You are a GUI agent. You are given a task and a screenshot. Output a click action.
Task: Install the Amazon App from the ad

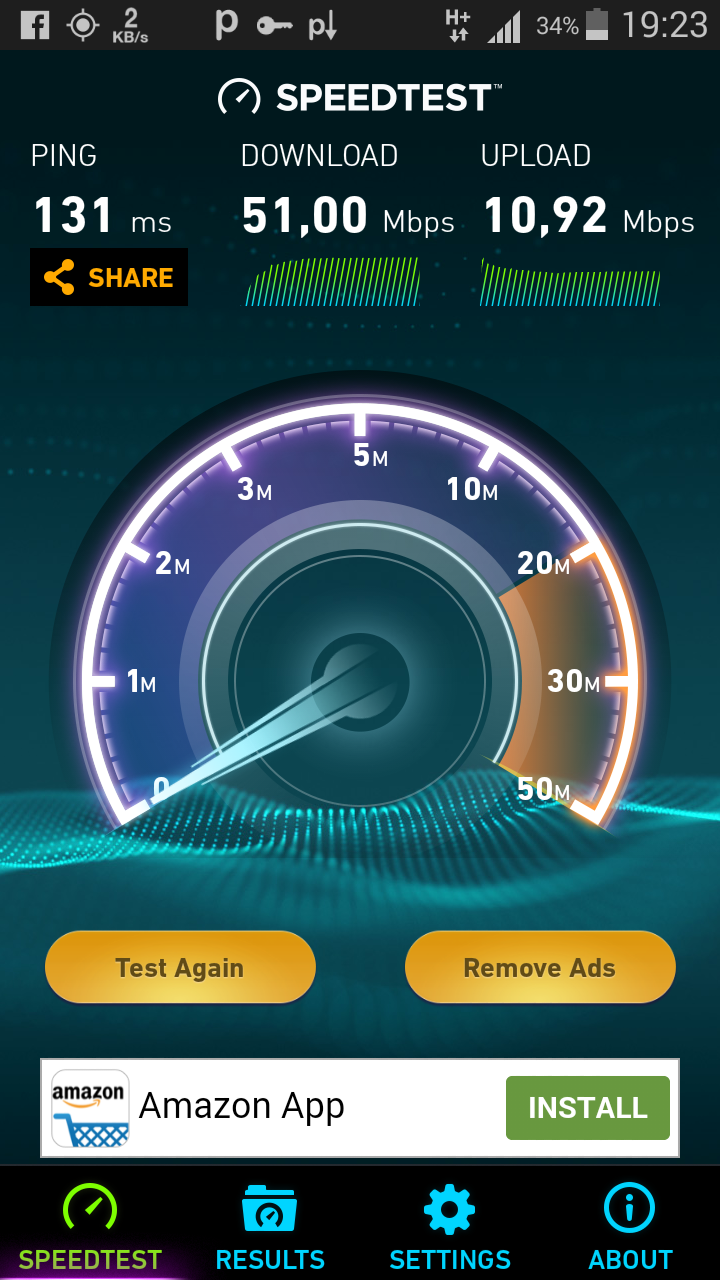pos(587,1107)
